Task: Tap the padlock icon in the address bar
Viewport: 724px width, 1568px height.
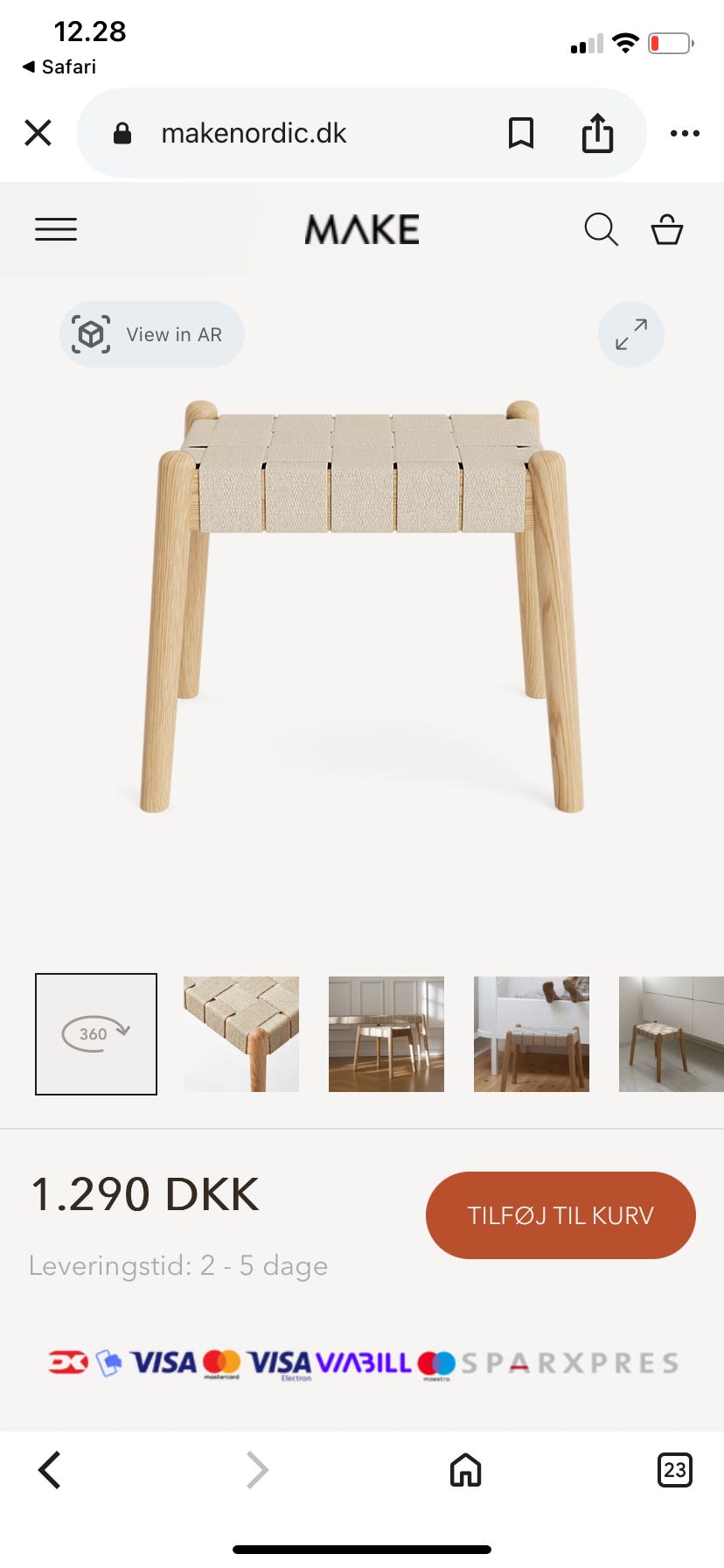Action: click(x=122, y=133)
